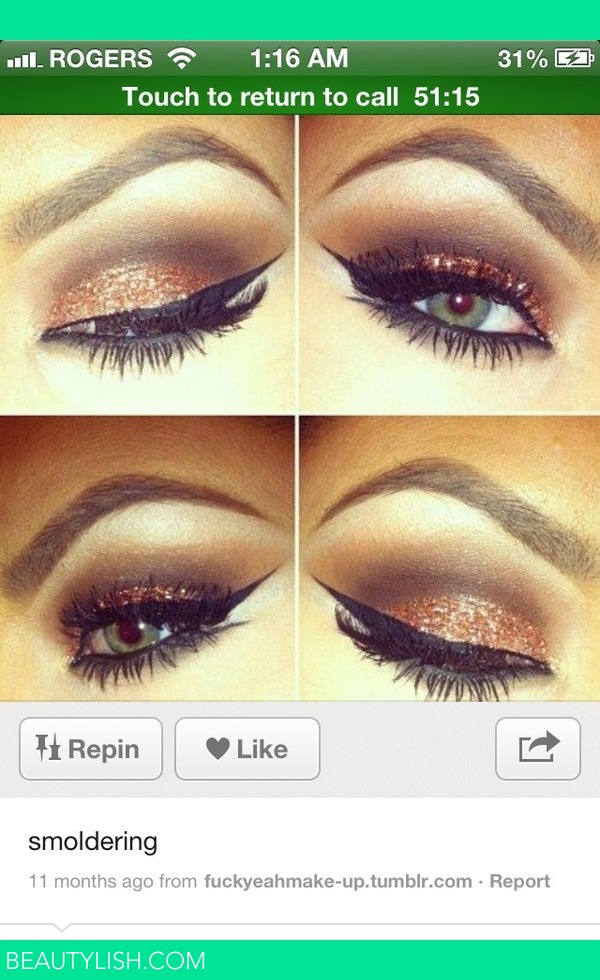
Task: Report this pin
Action: [519, 881]
